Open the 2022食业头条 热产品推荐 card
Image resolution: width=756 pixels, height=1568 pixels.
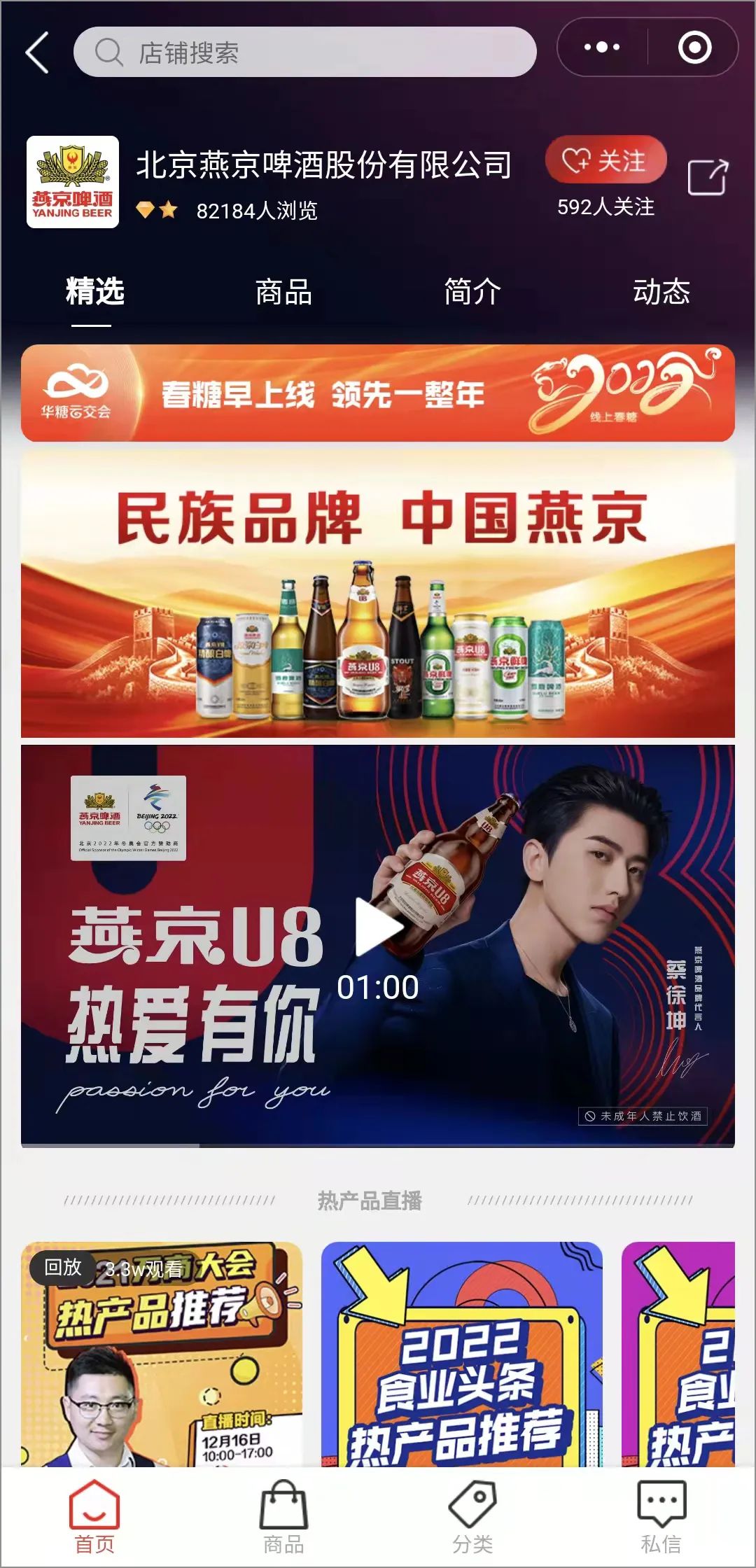pos(461,1354)
